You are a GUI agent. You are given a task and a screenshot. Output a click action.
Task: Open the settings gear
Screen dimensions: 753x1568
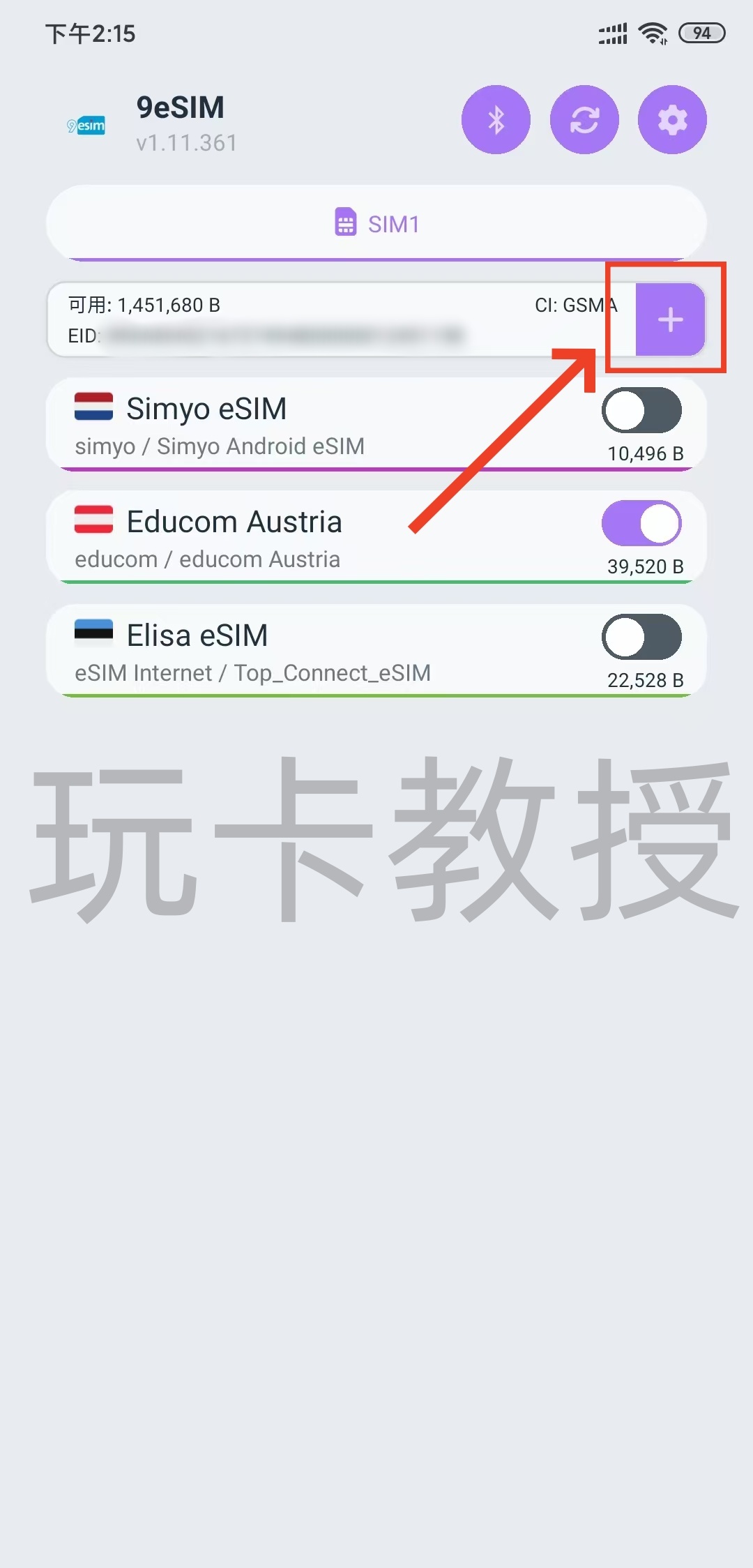coord(672,120)
